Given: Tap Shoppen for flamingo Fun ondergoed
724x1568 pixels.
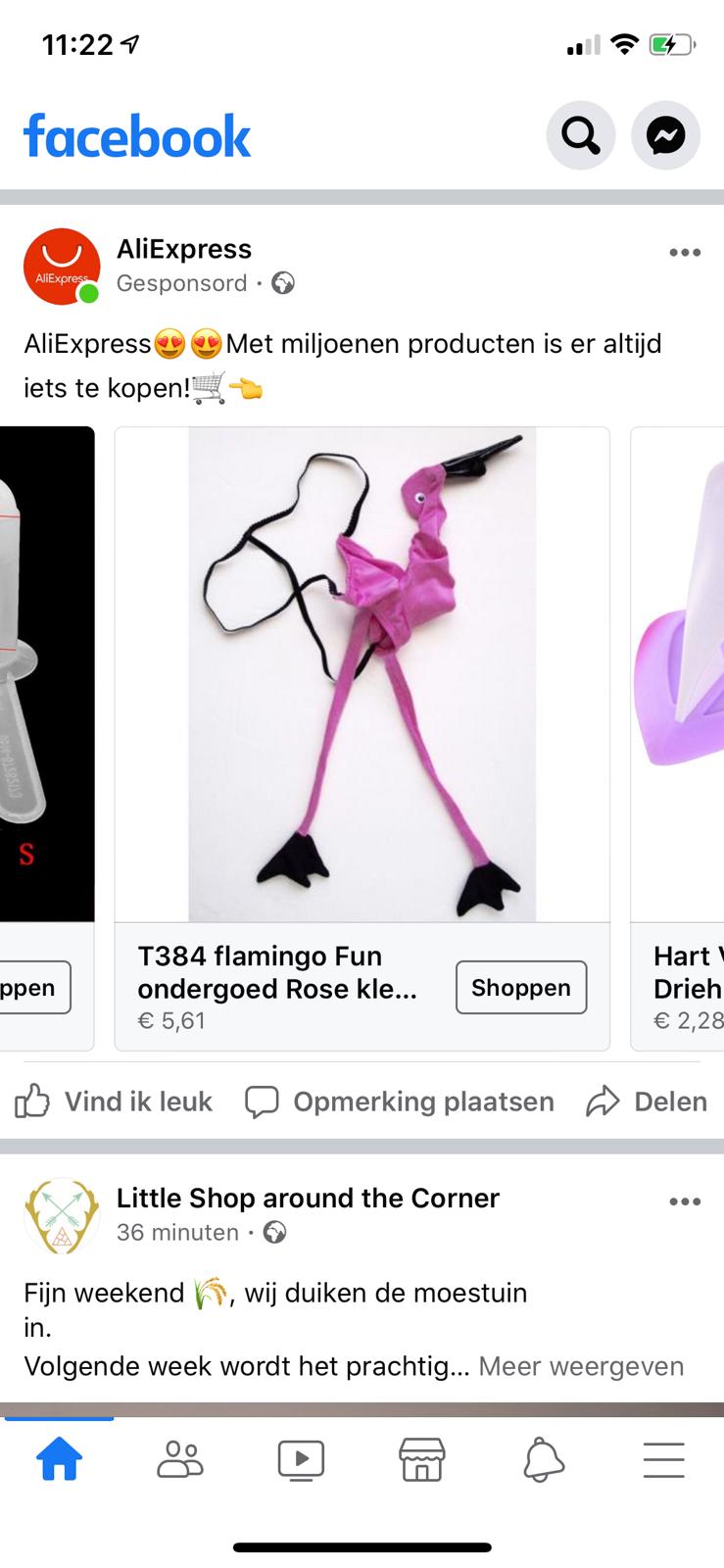Looking at the screenshot, I should [x=521, y=987].
